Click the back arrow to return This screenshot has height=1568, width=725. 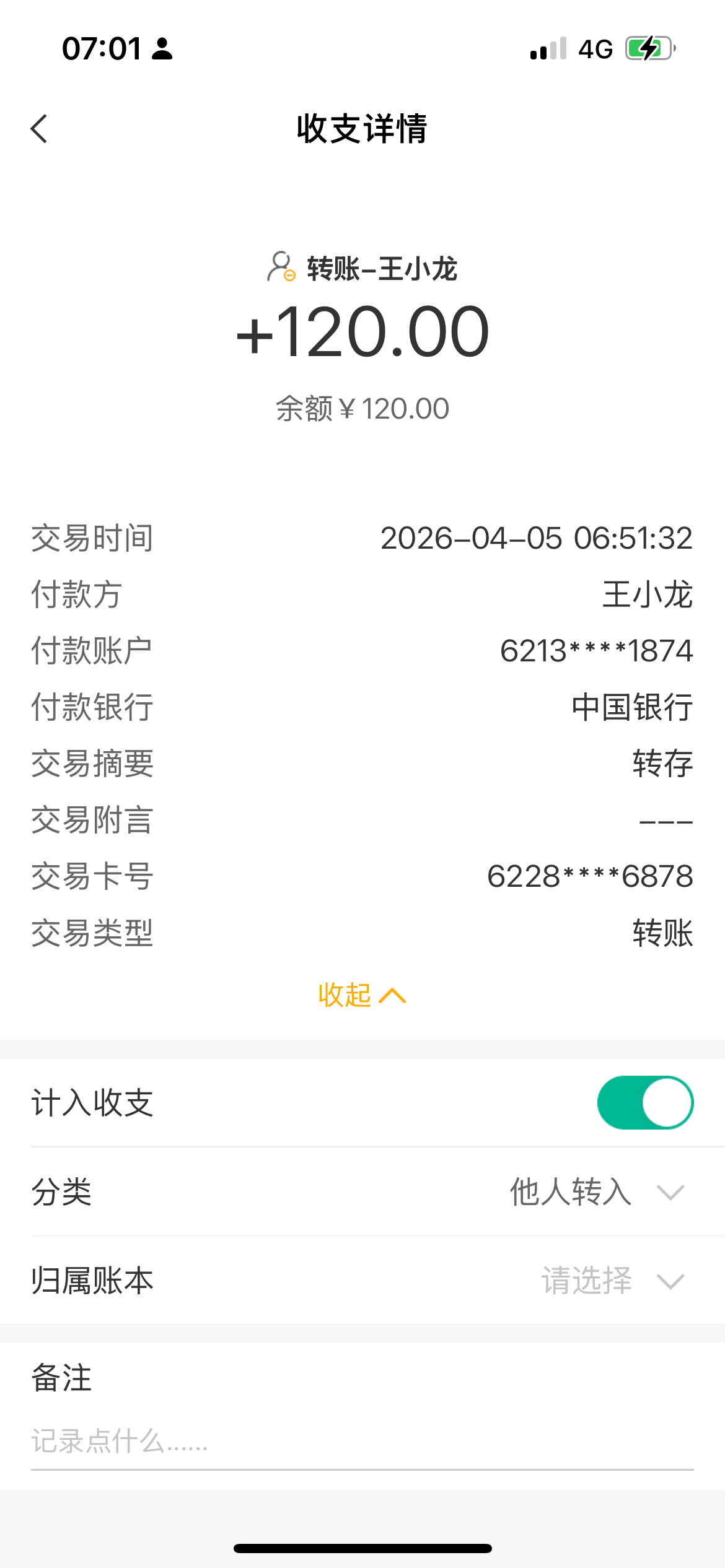(38, 128)
